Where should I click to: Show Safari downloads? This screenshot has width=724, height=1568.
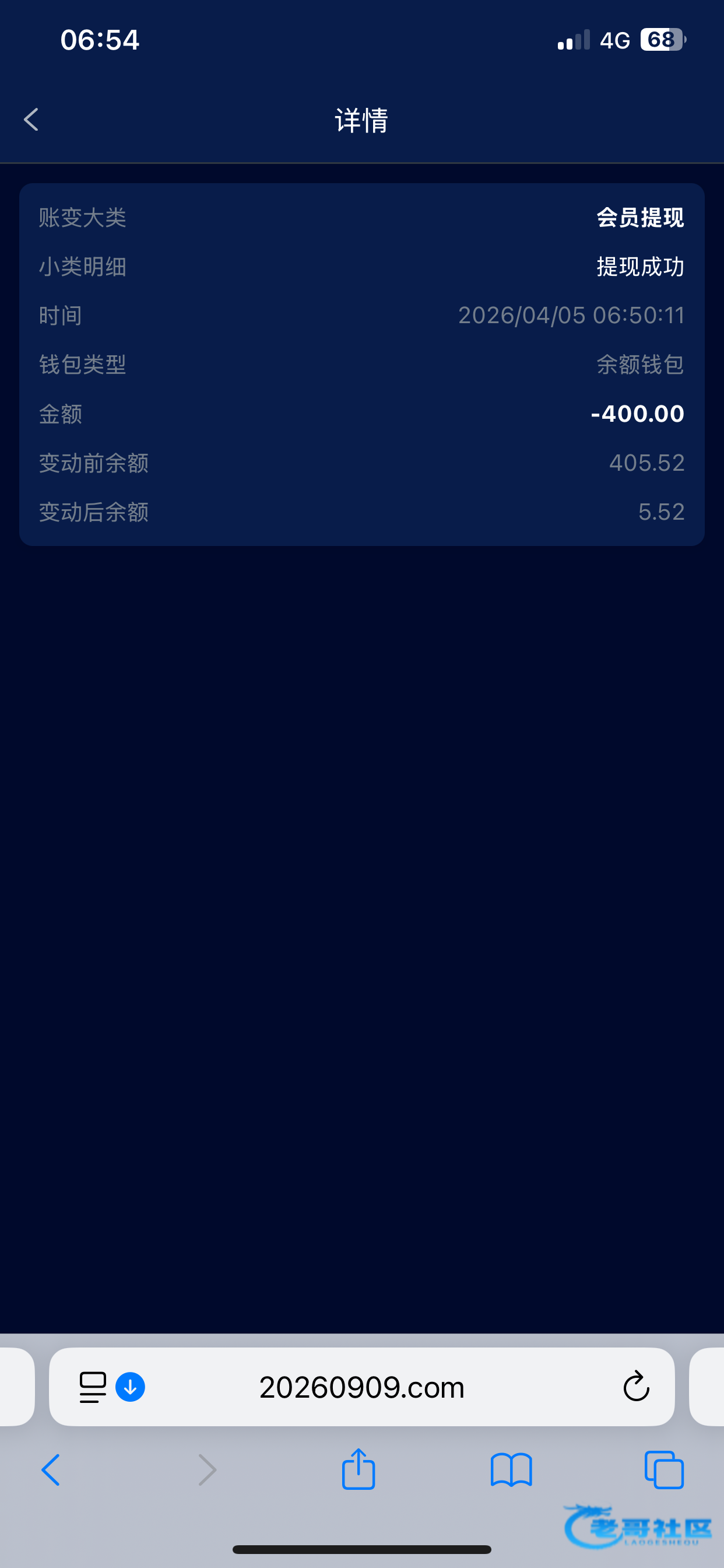130,1387
